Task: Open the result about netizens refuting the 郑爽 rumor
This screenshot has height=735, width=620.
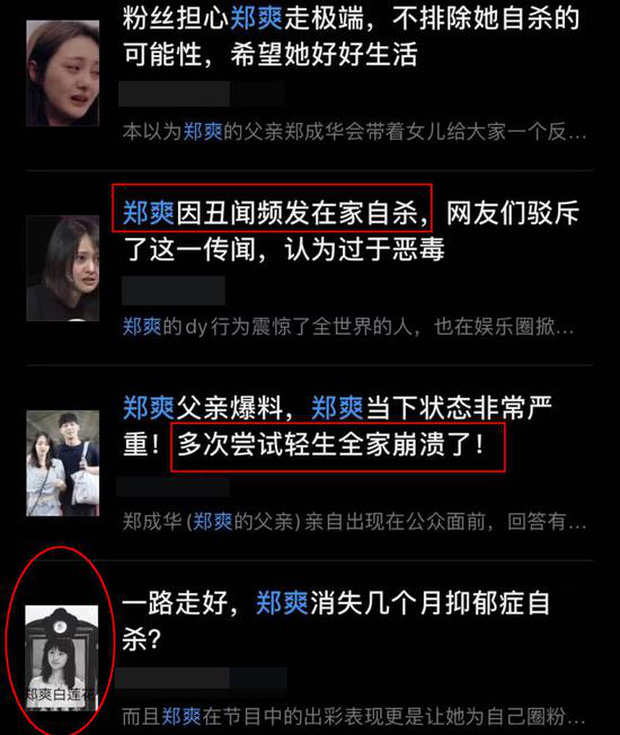Action: [x=350, y=228]
